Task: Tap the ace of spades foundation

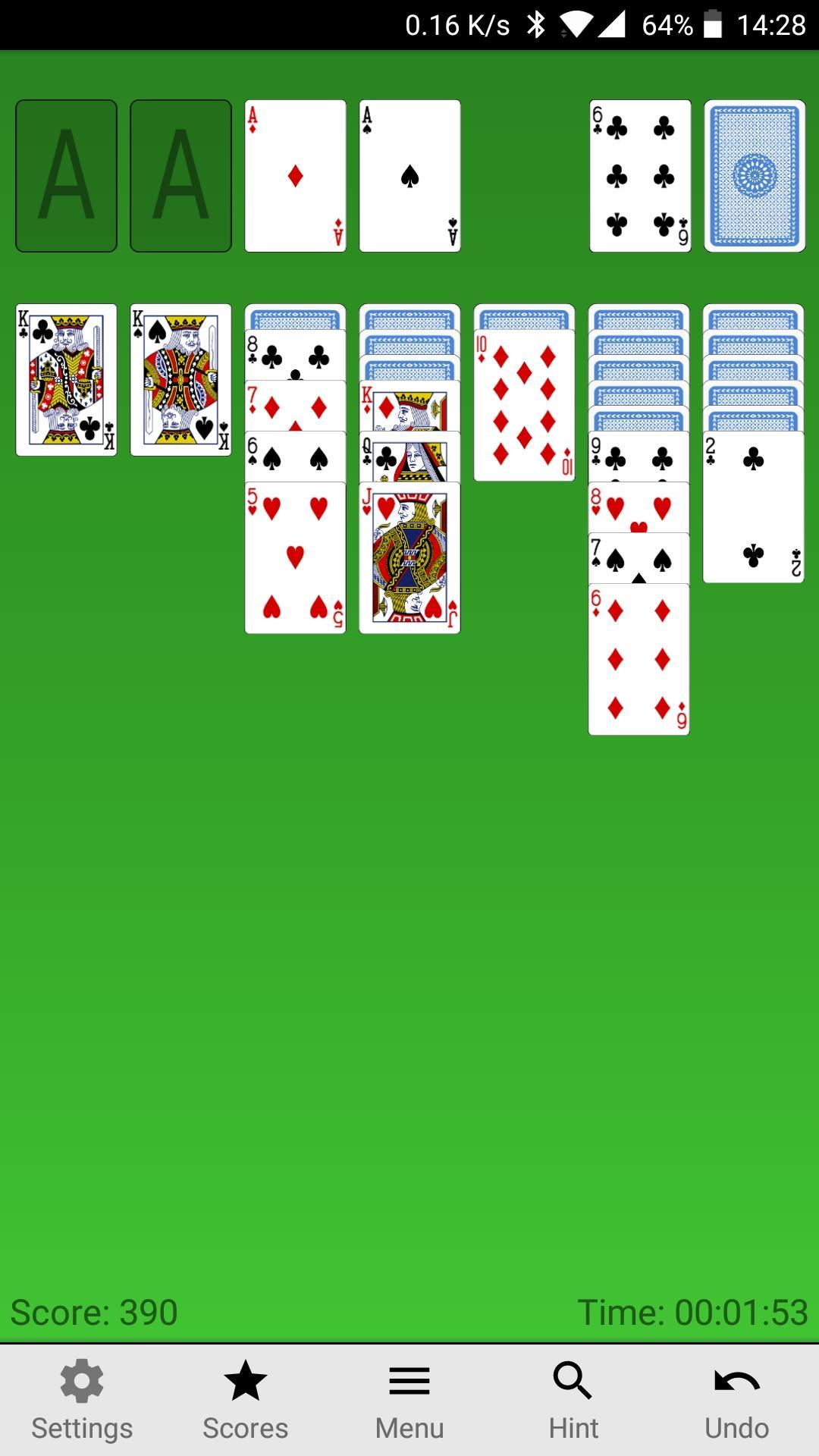Action: (x=409, y=176)
